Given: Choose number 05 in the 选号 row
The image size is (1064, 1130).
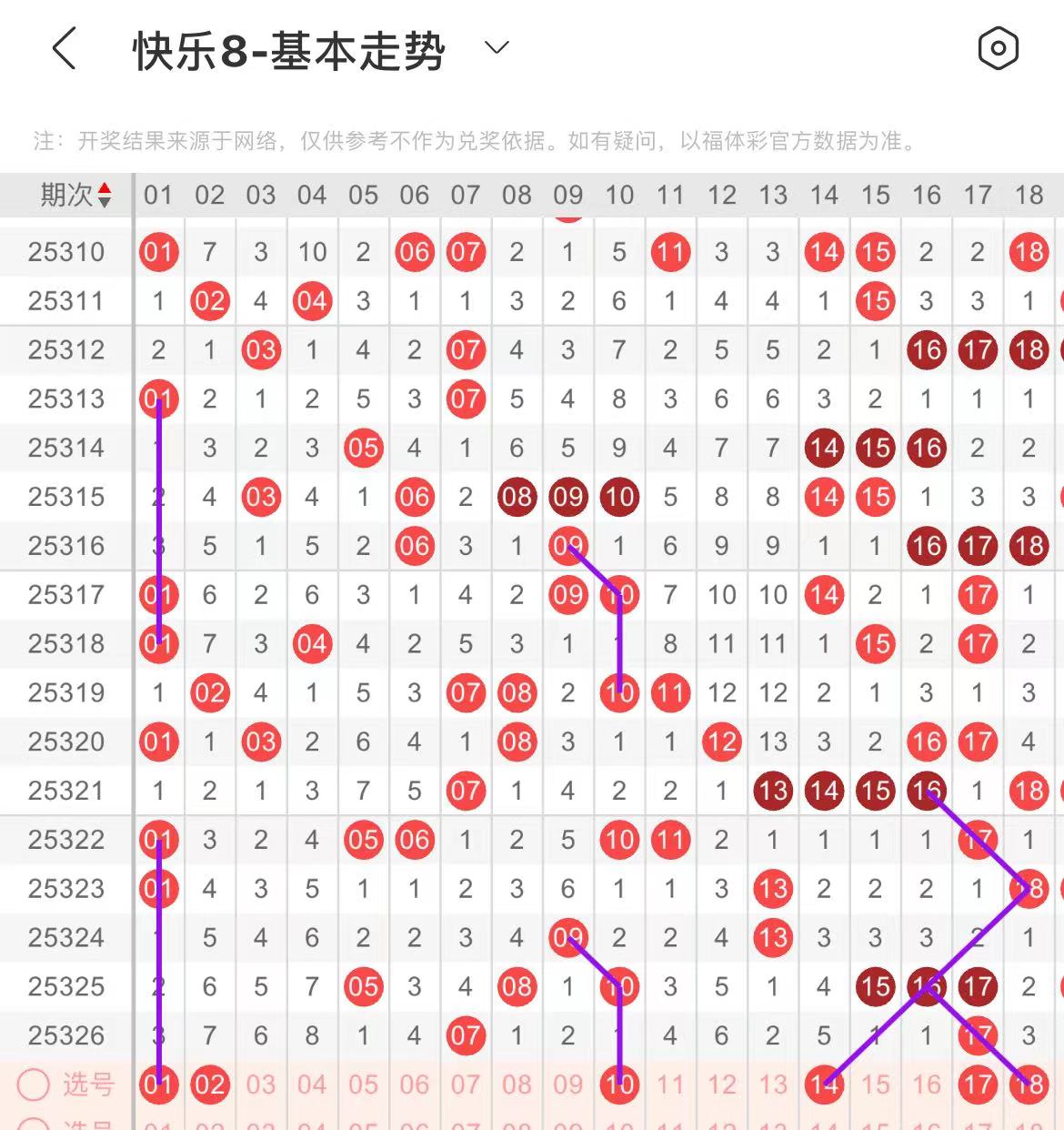Looking at the screenshot, I should pyautogui.click(x=363, y=1085).
